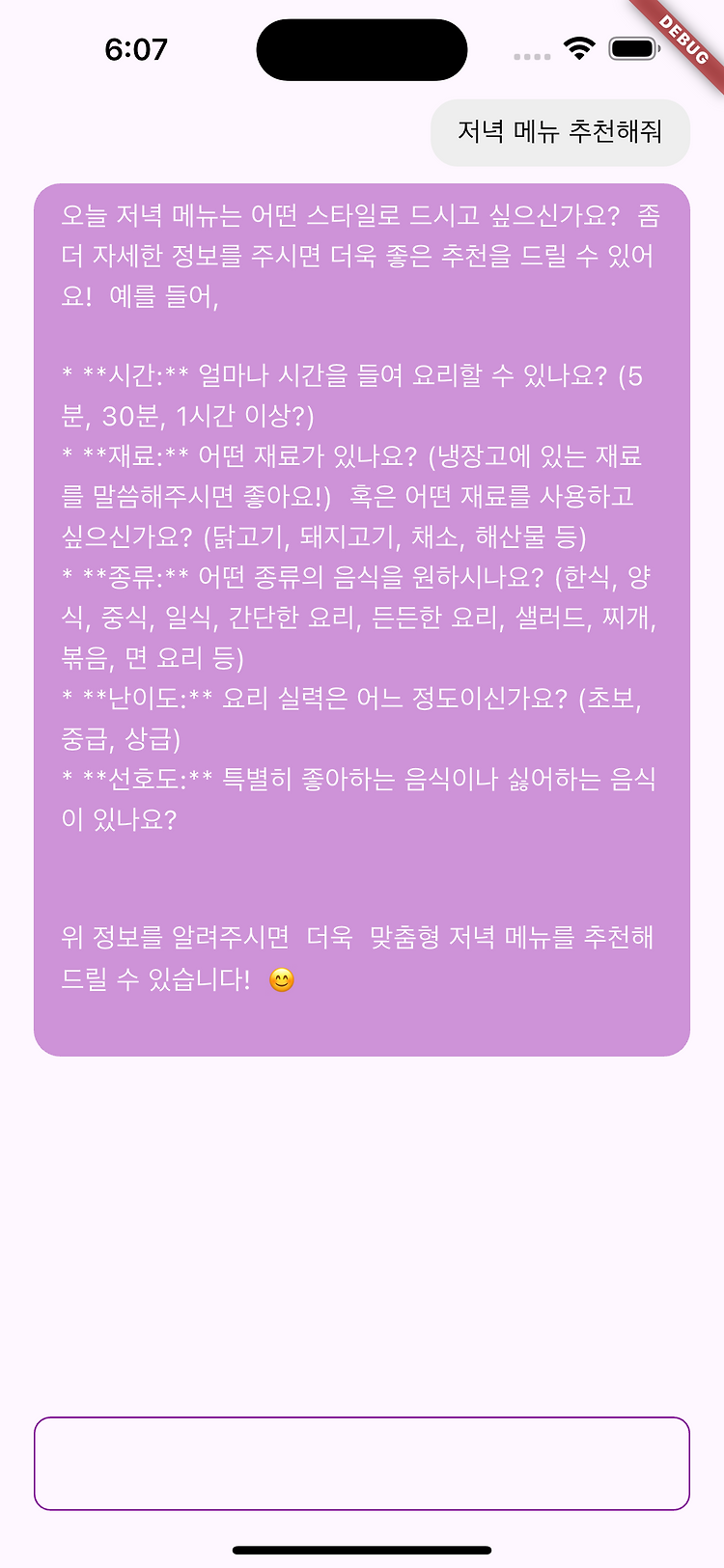Focus the message input field at bottom
724x1568 pixels.
click(x=362, y=1463)
